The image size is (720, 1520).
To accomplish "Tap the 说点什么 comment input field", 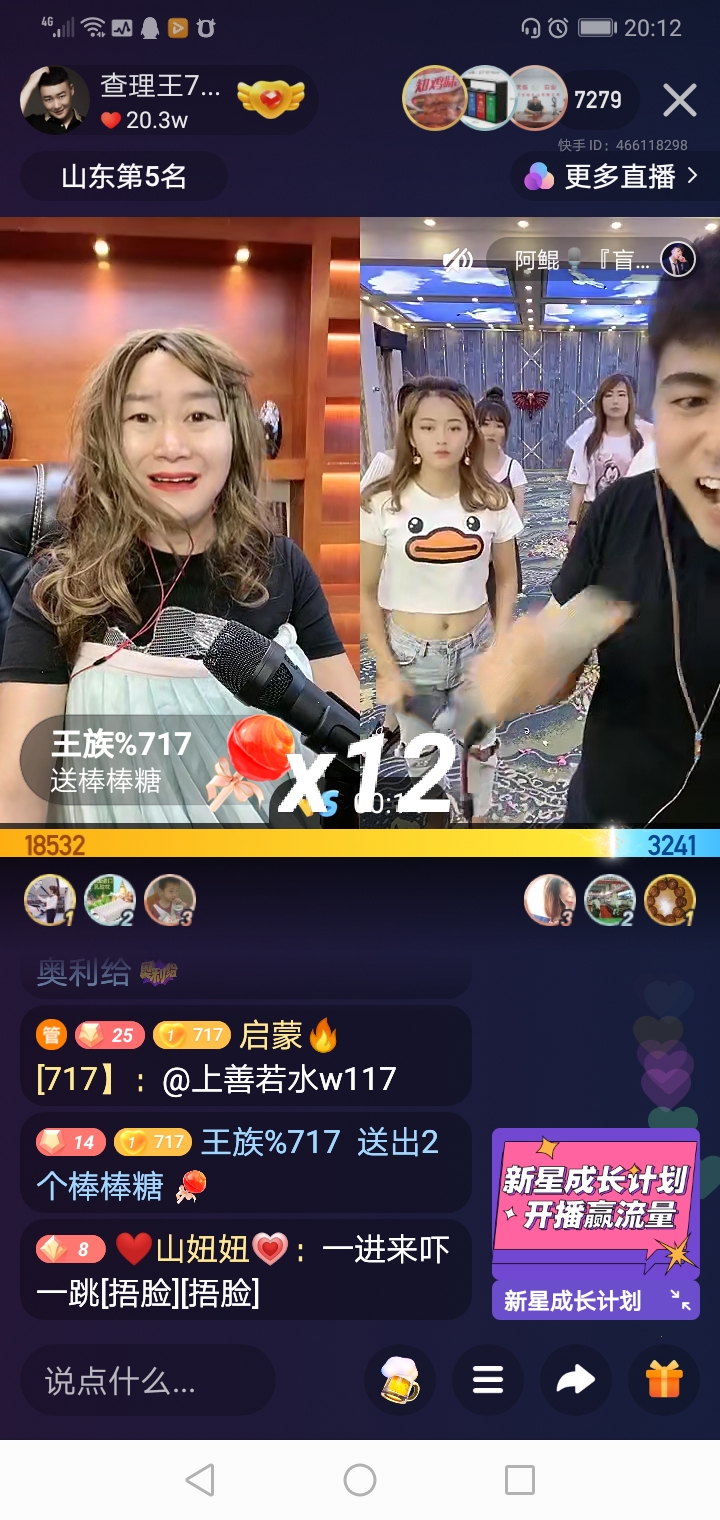I will 148,1381.
